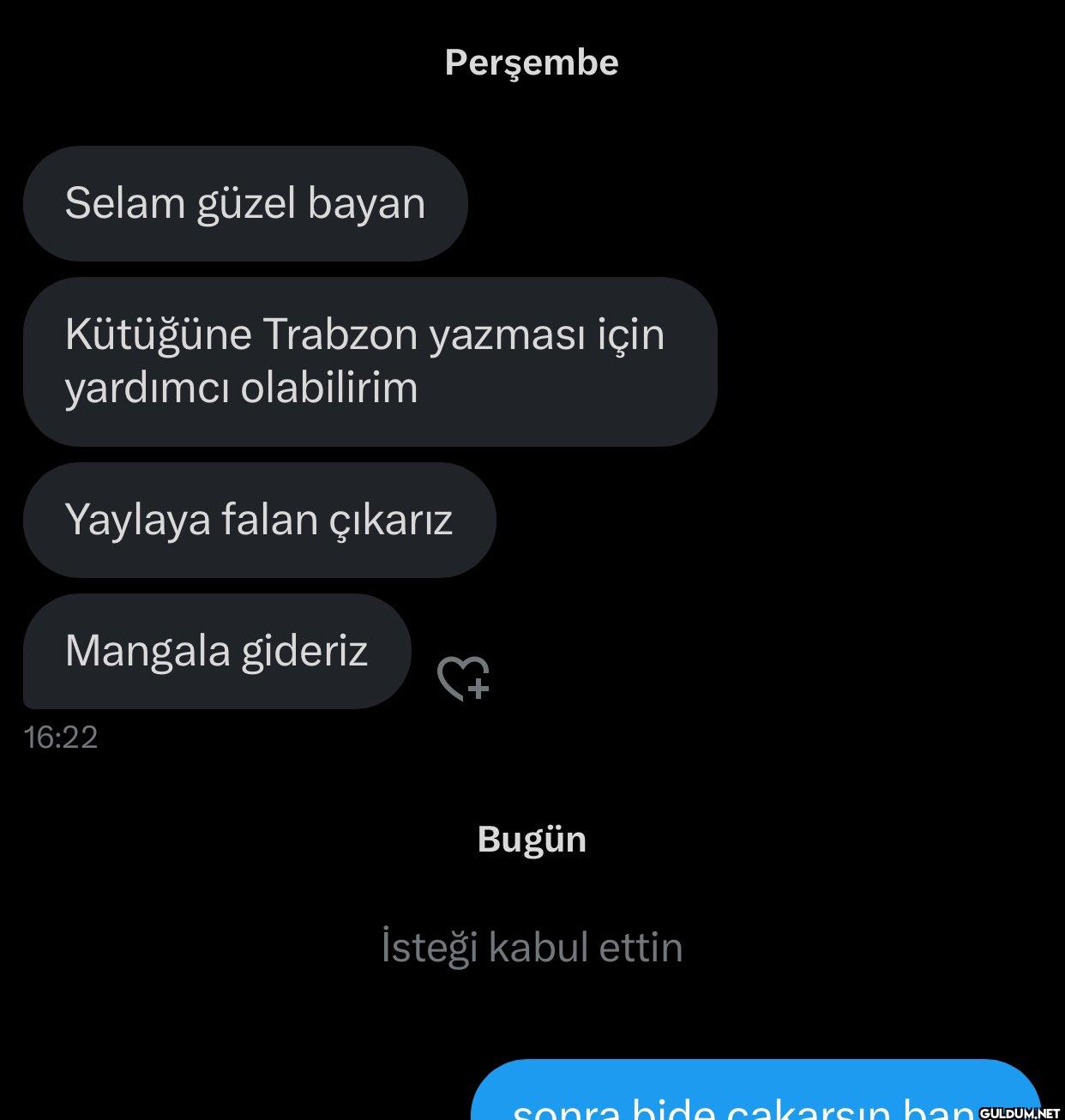
Task: Add a reaction to the "Mangala gideriz" message
Action: (463, 678)
